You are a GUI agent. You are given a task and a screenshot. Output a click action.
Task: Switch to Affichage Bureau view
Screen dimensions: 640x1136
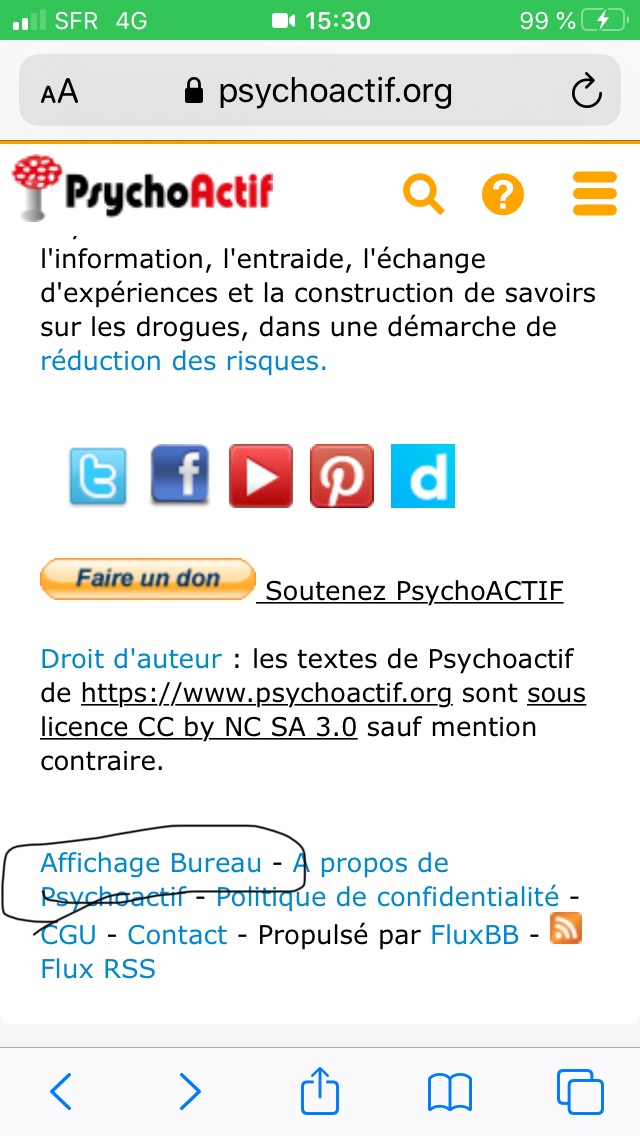tap(151, 863)
